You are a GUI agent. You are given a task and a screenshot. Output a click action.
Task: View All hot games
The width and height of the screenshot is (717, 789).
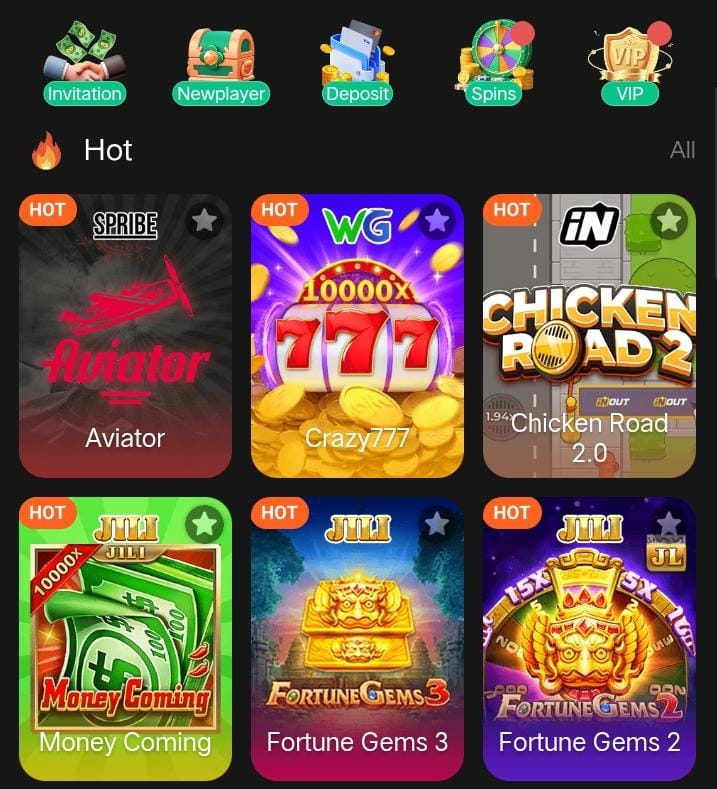click(682, 150)
